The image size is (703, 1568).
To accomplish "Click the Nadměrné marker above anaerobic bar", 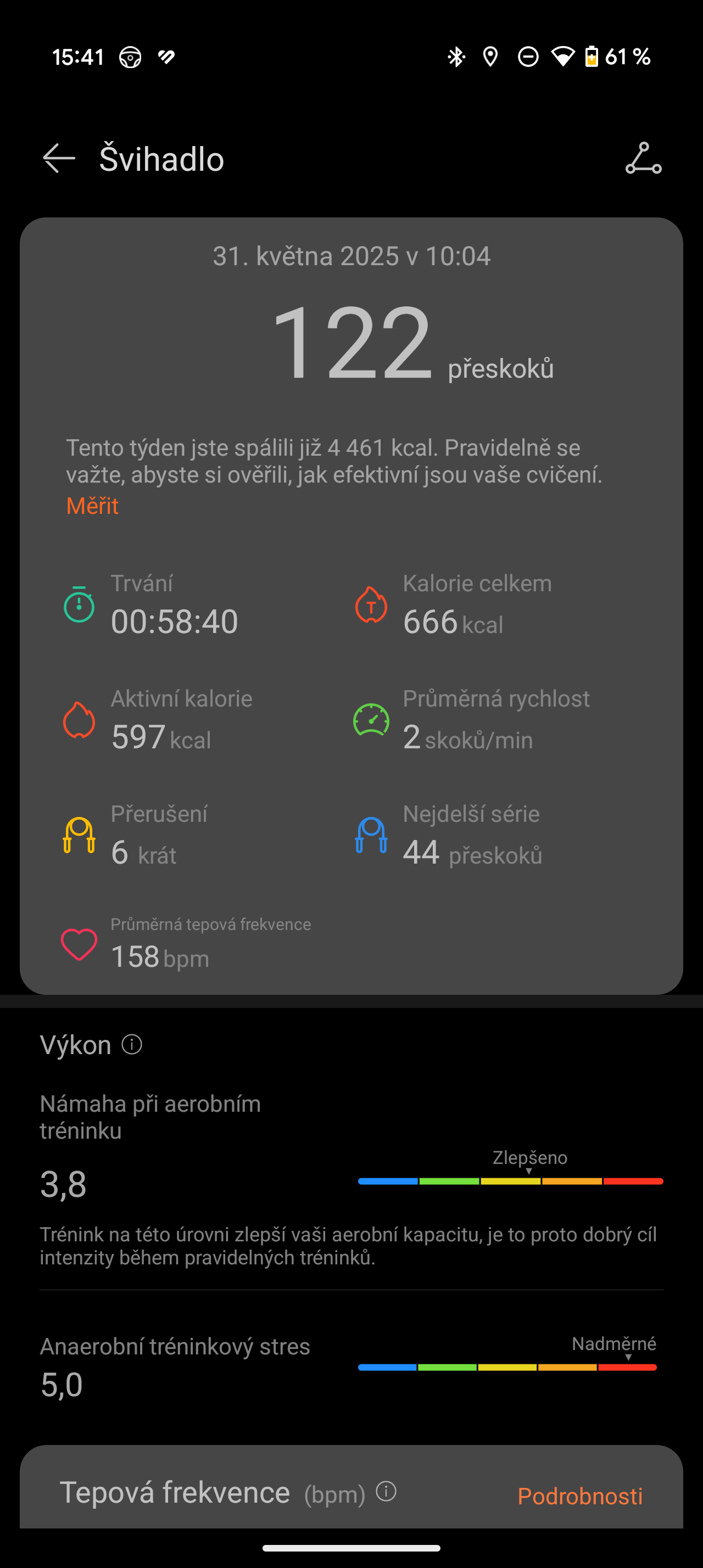I will 615,1343.
